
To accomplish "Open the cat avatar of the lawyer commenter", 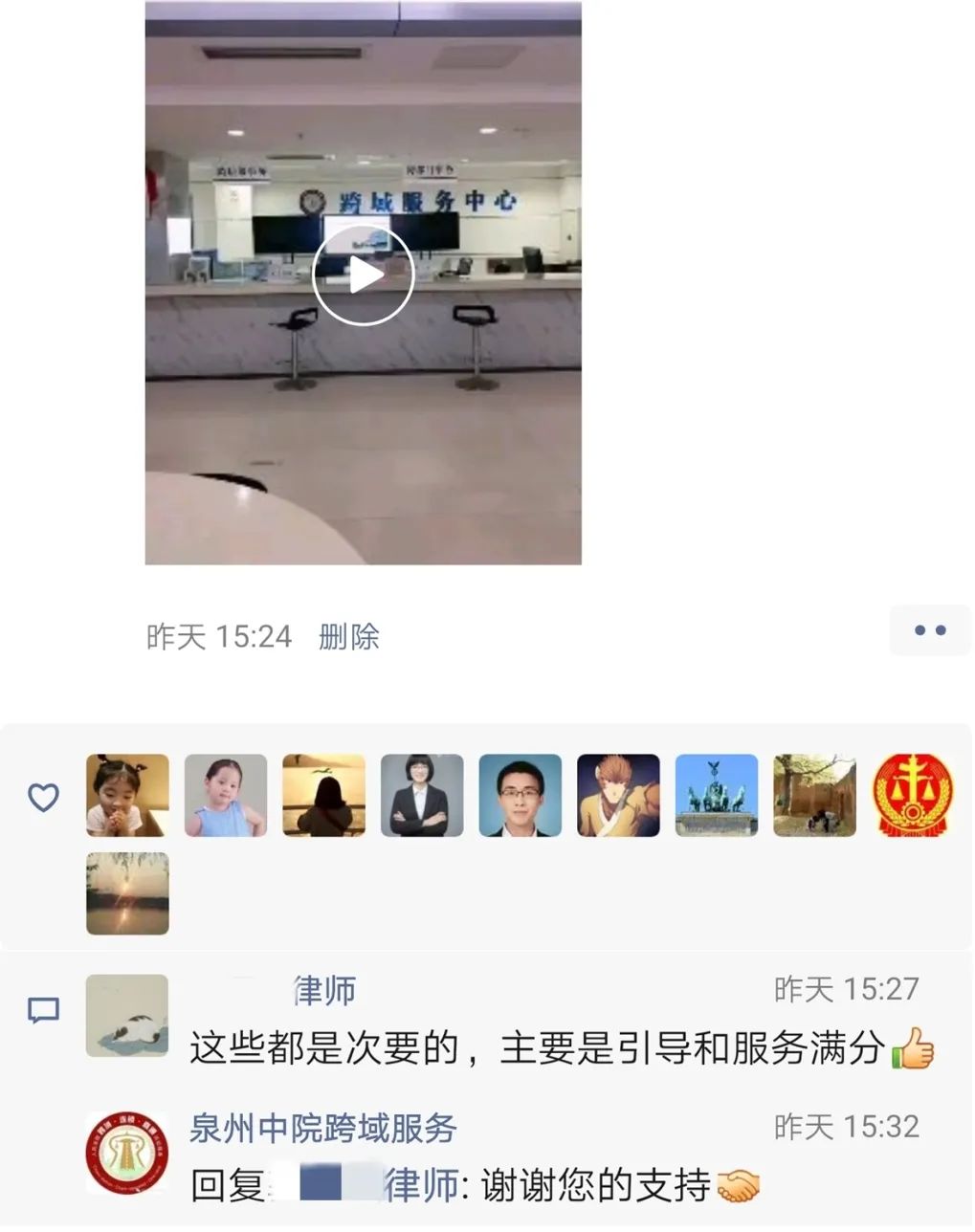I will click(x=127, y=1016).
